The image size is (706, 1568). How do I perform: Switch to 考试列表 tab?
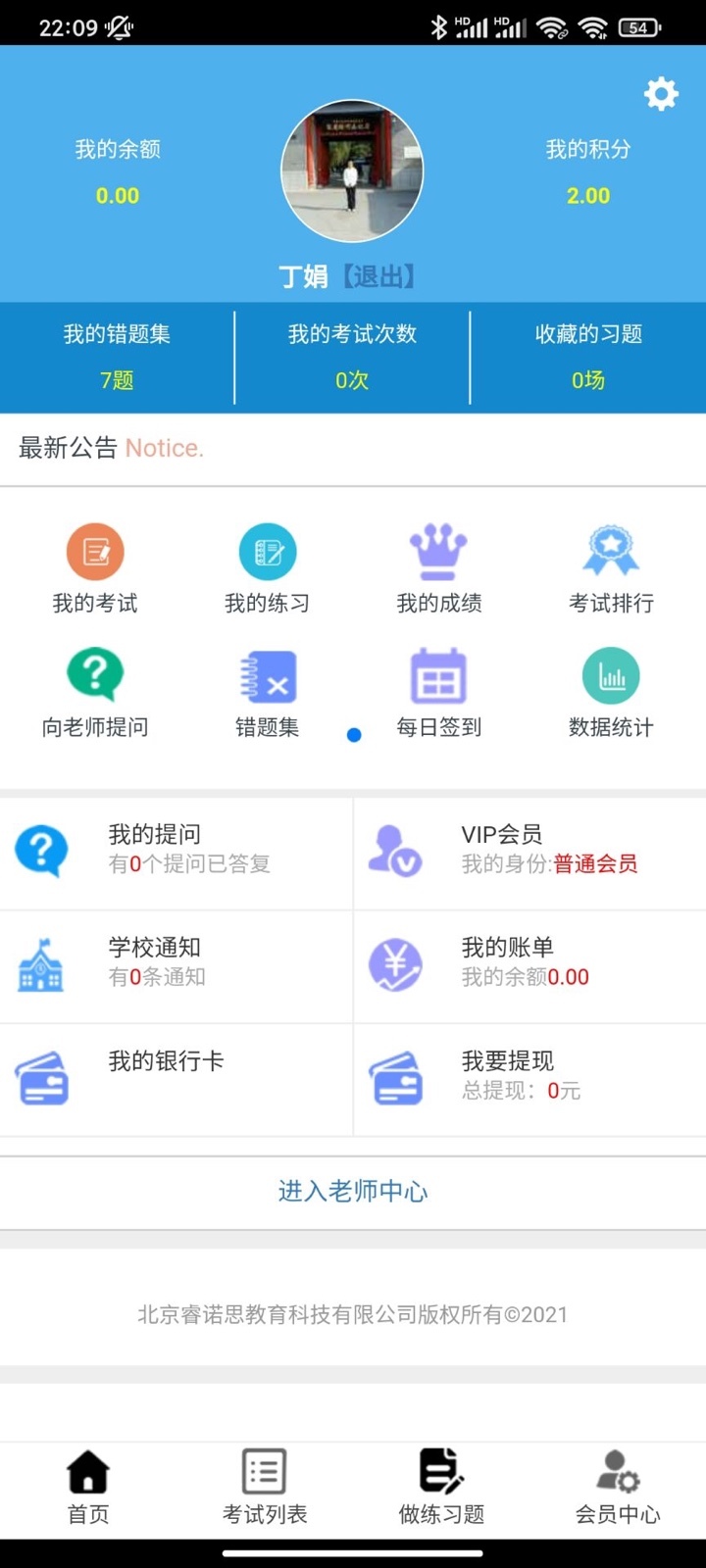263,1486
